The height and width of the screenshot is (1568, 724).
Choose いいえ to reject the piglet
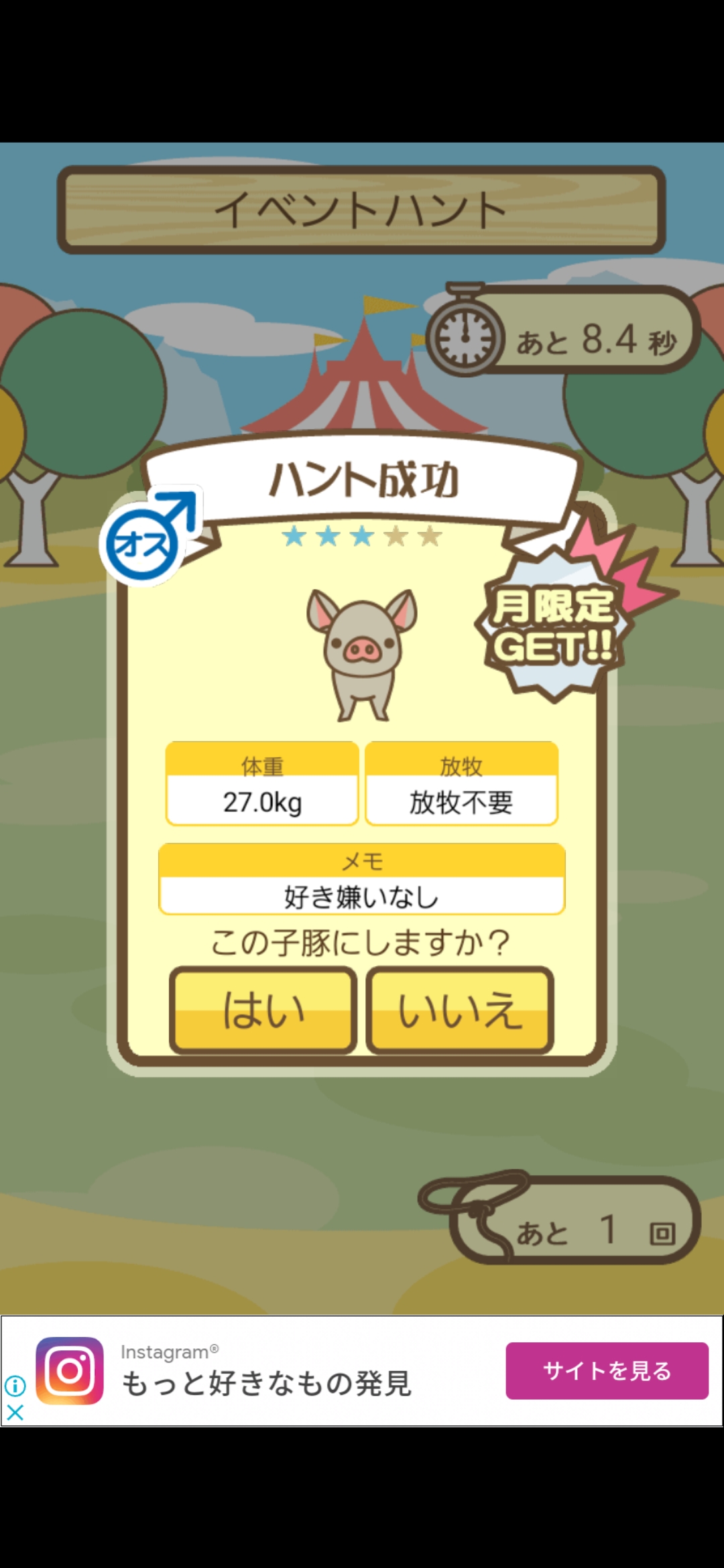460,1010
